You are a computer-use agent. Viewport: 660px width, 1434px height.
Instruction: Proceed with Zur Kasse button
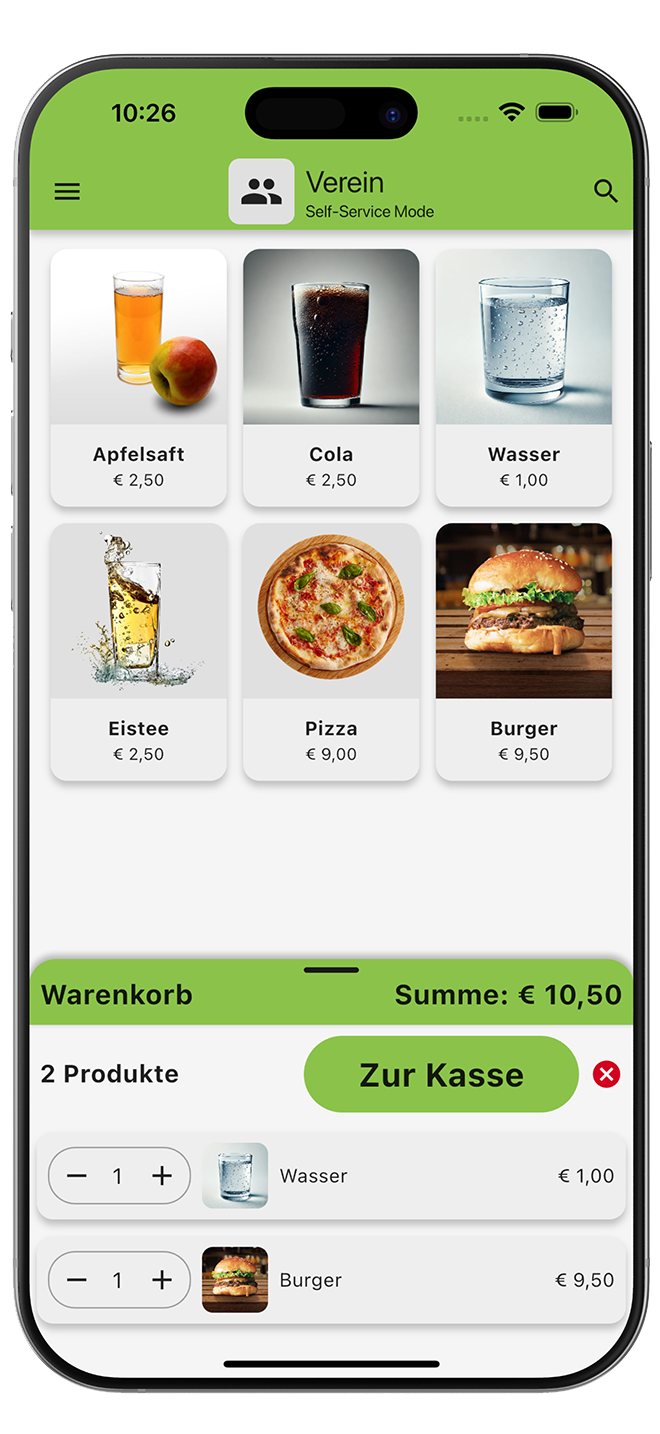coord(441,1074)
